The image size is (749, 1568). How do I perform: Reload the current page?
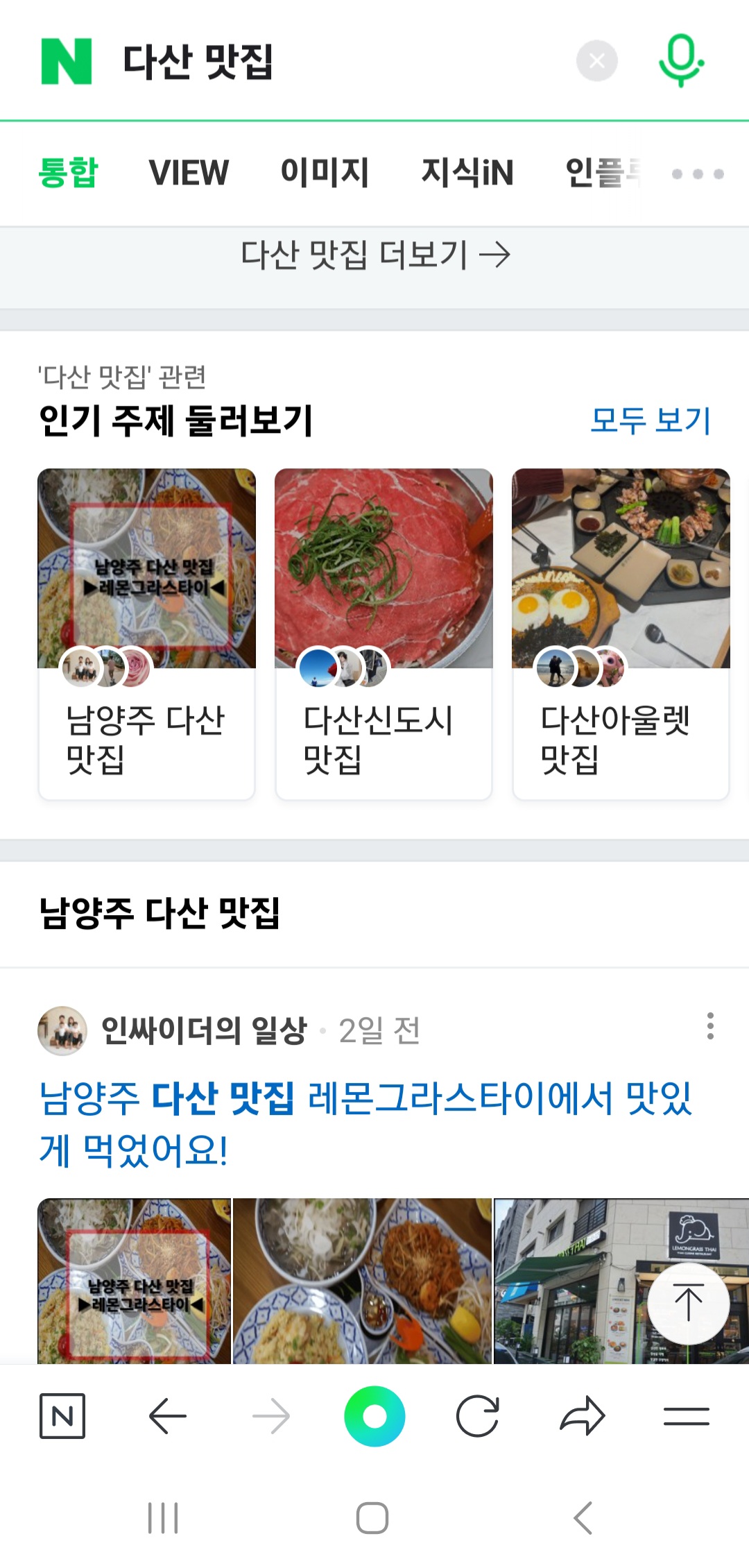[478, 1415]
